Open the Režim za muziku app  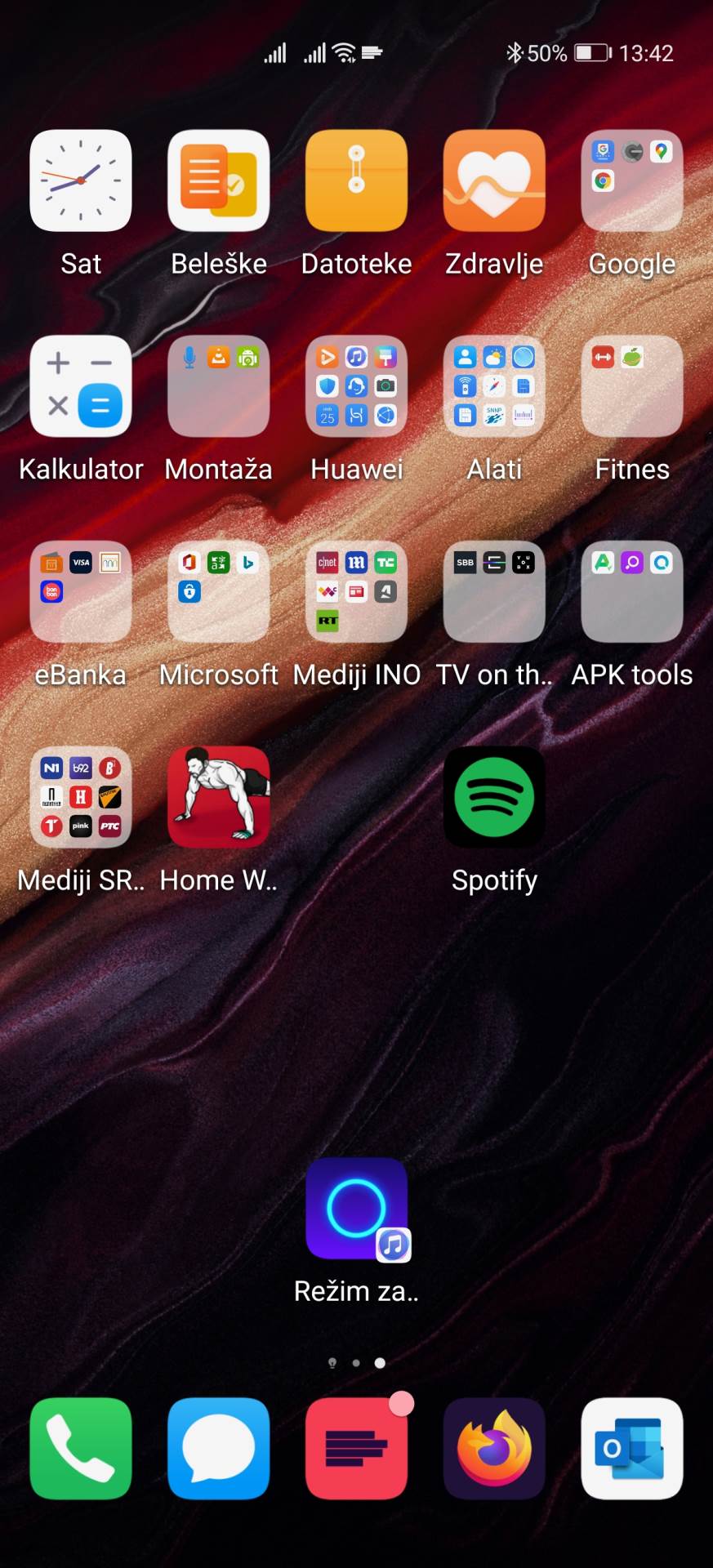(356, 1209)
